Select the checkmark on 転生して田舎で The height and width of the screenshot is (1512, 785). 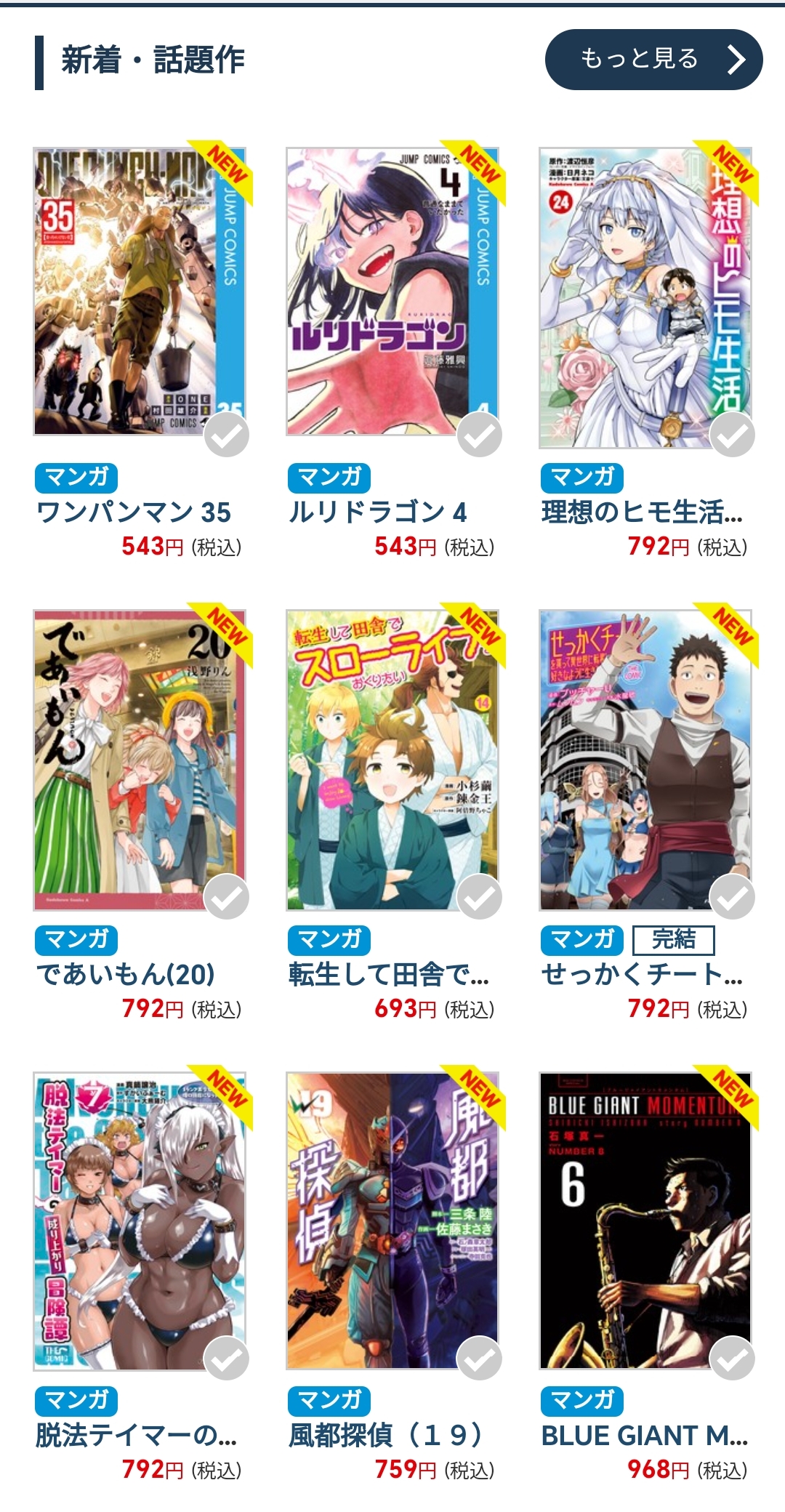480,897
